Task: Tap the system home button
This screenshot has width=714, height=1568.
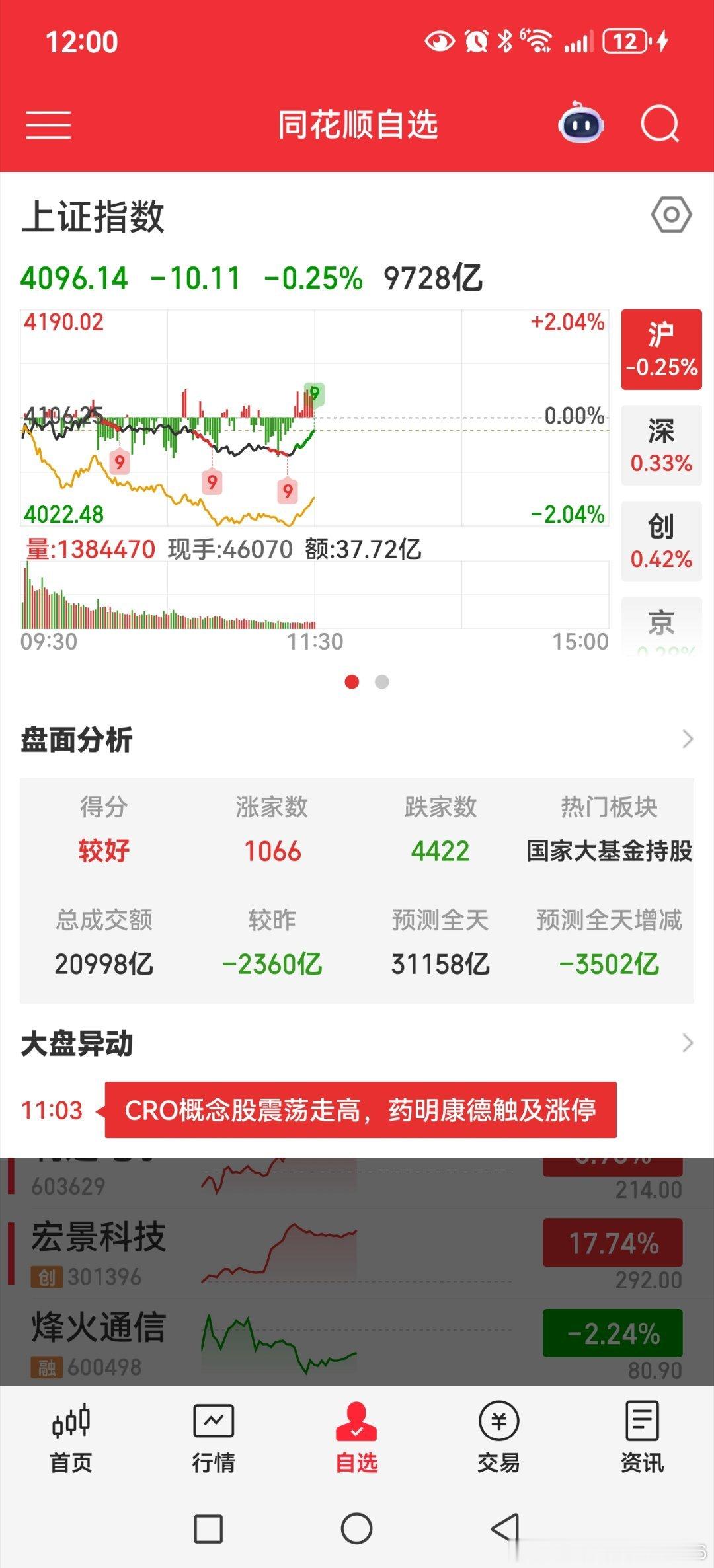Action: (356, 1528)
